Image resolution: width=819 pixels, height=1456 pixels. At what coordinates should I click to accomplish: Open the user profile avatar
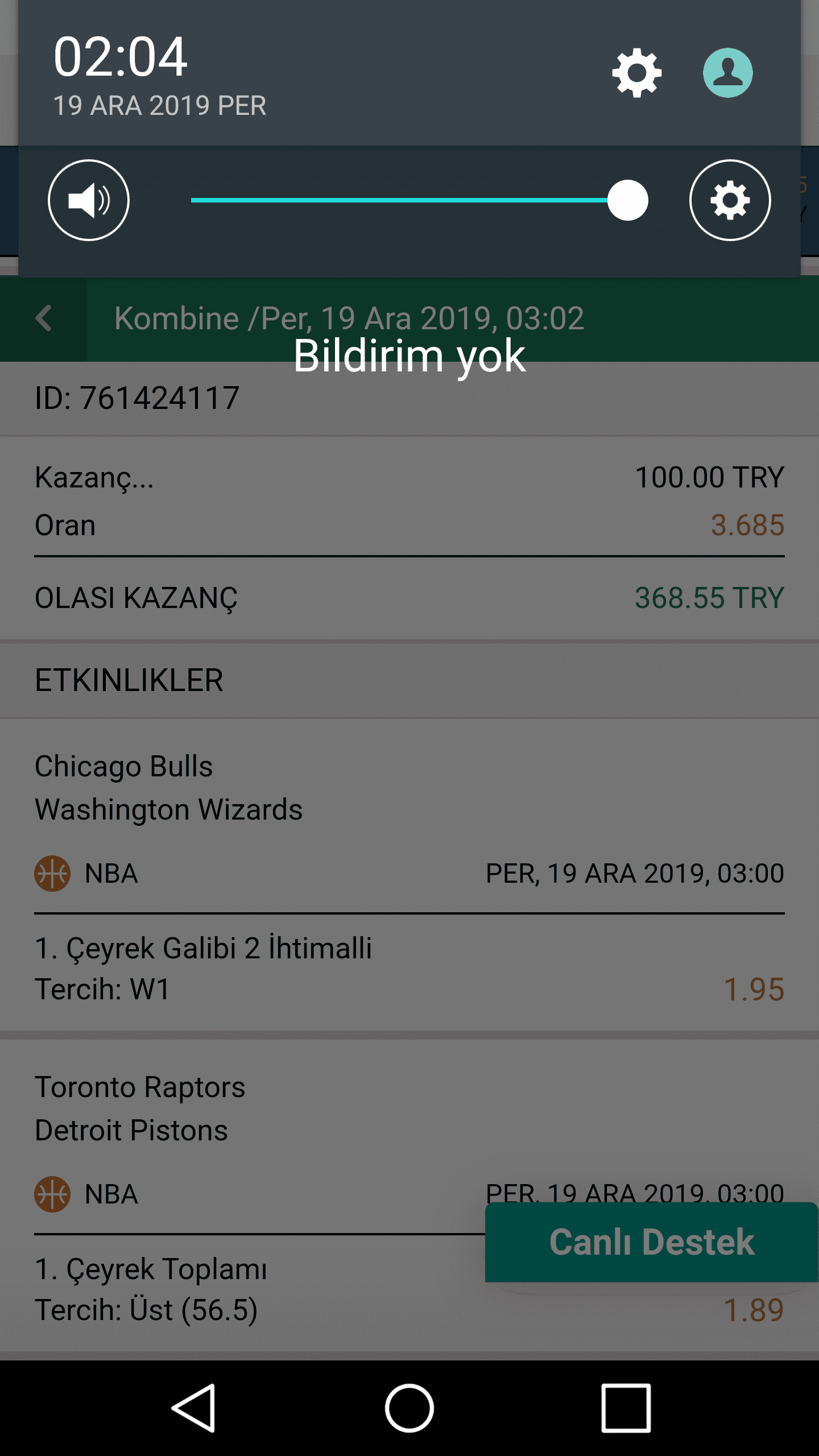tap(728, 73)
